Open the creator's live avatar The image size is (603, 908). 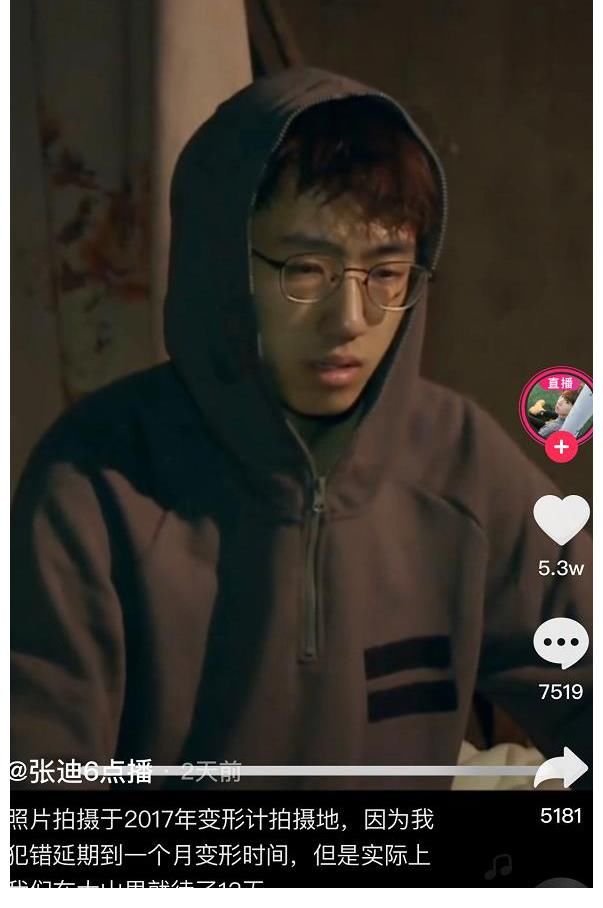[558, 405]
